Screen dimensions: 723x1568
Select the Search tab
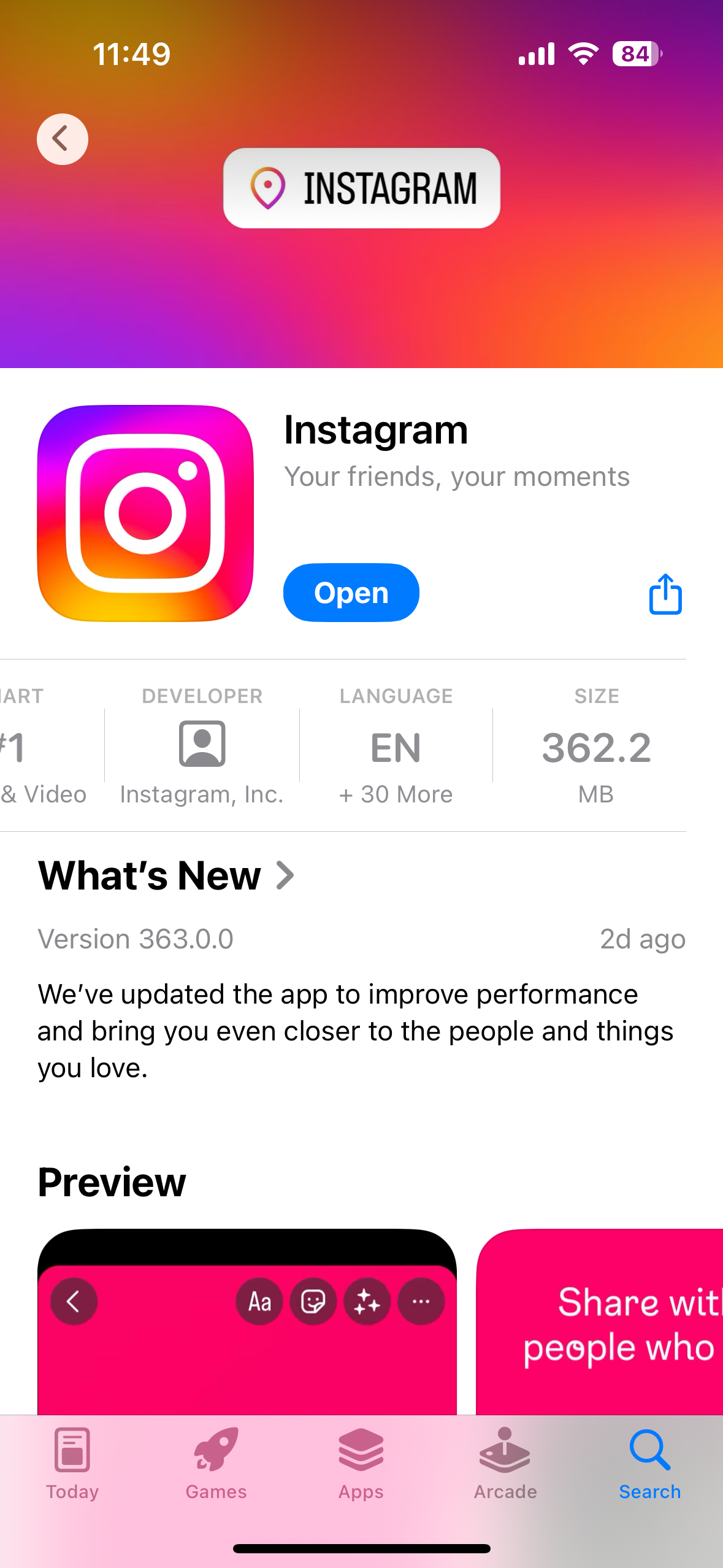pos(649,1463)
